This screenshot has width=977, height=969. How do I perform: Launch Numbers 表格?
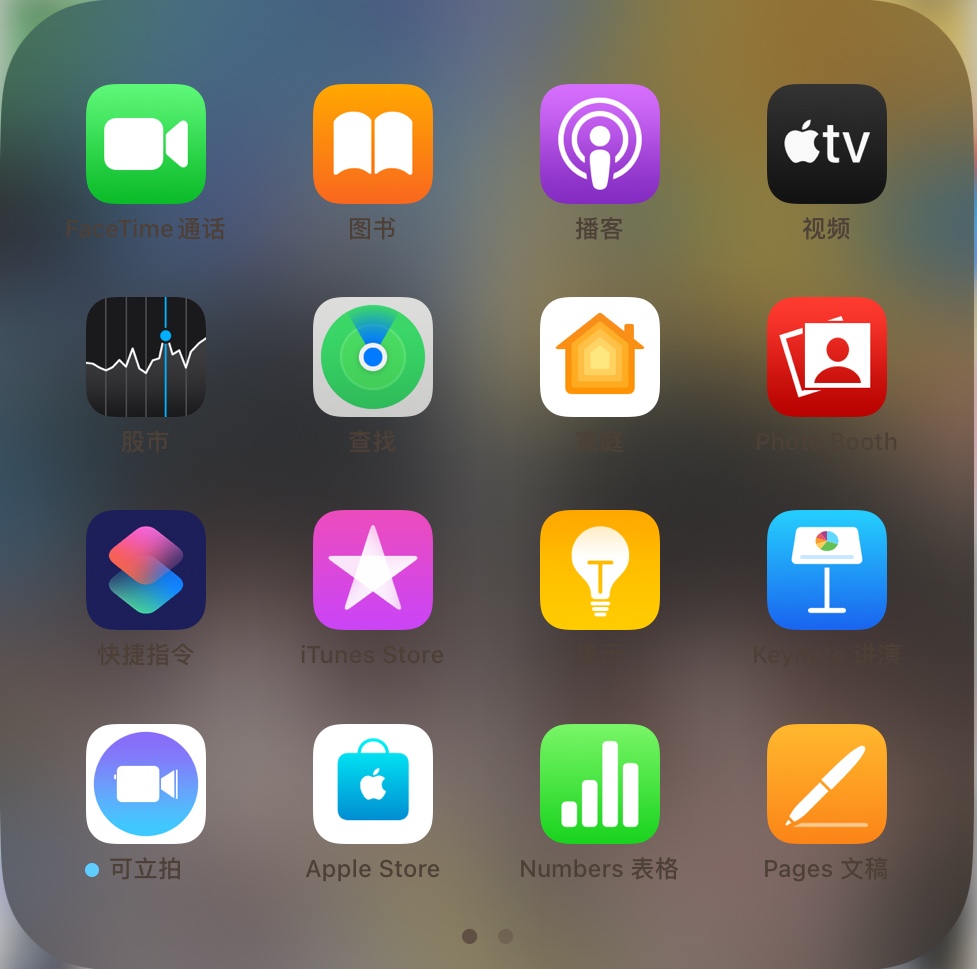[x=600, y=784]
